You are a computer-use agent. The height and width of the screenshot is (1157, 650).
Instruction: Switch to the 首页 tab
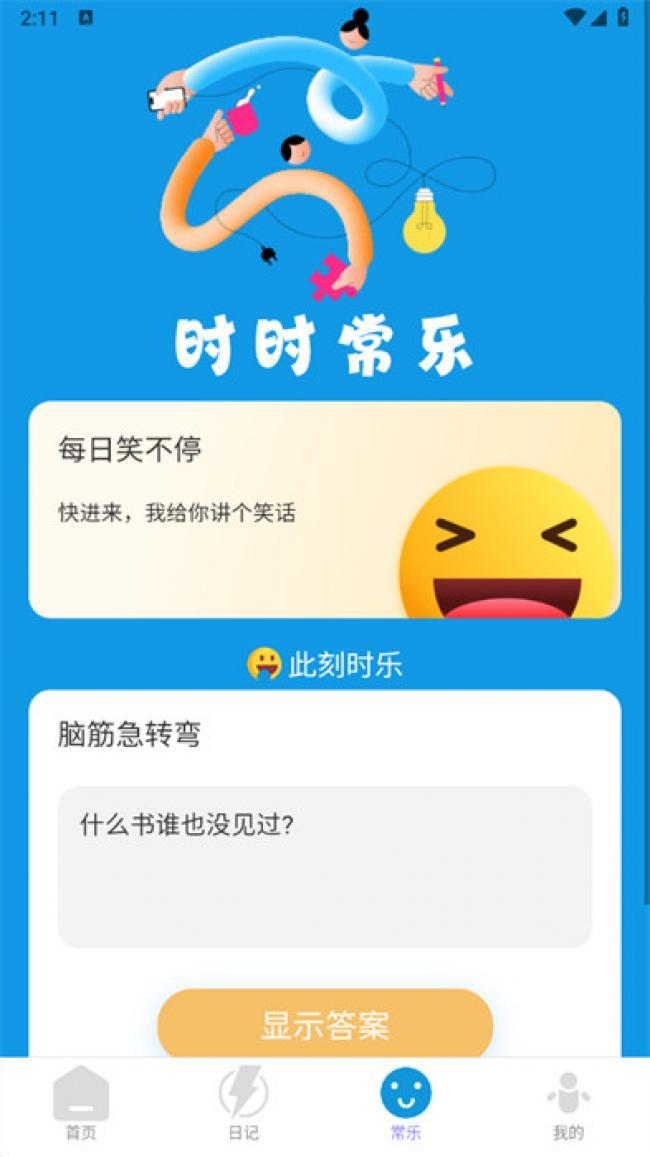coord(81,1105)
